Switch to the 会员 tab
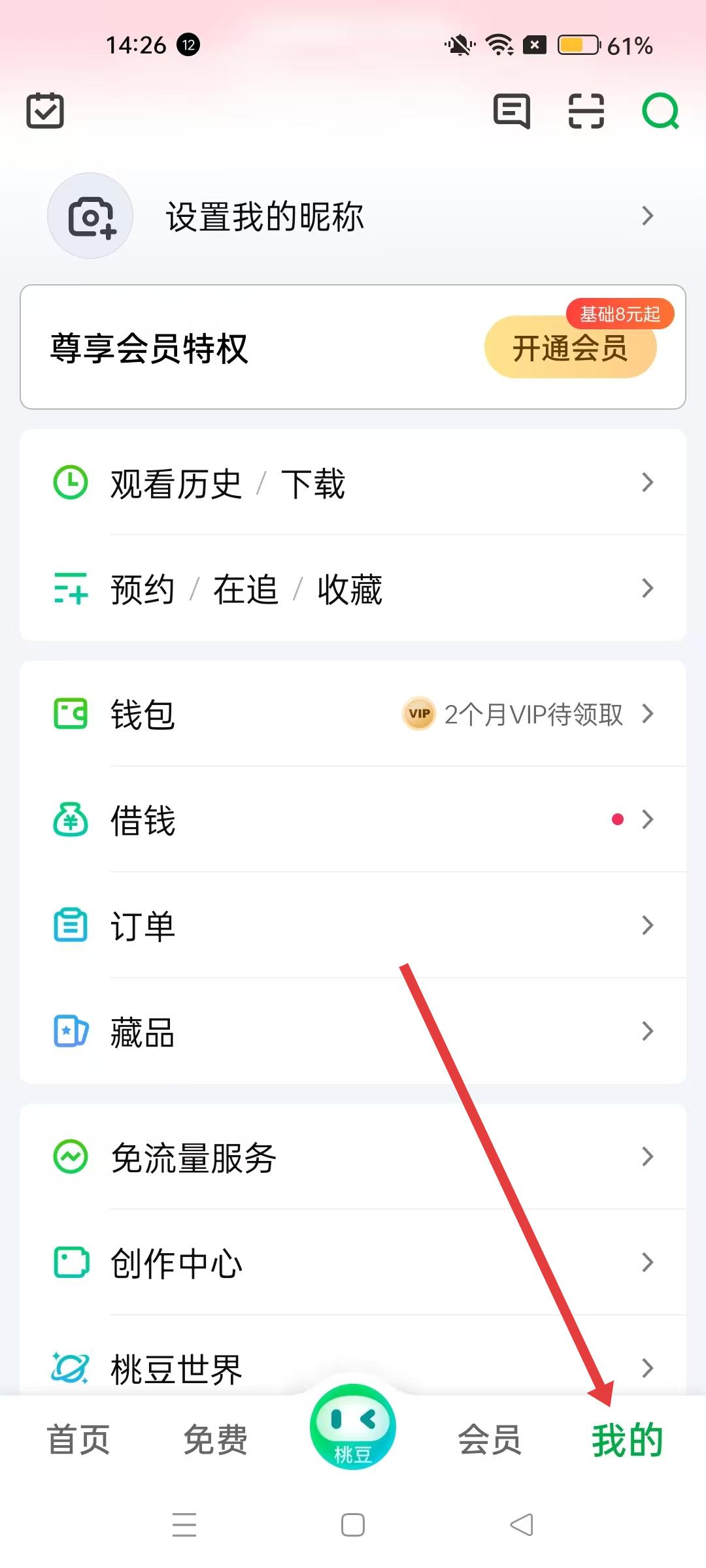 pyautogui.click(x=490, y=1439)
